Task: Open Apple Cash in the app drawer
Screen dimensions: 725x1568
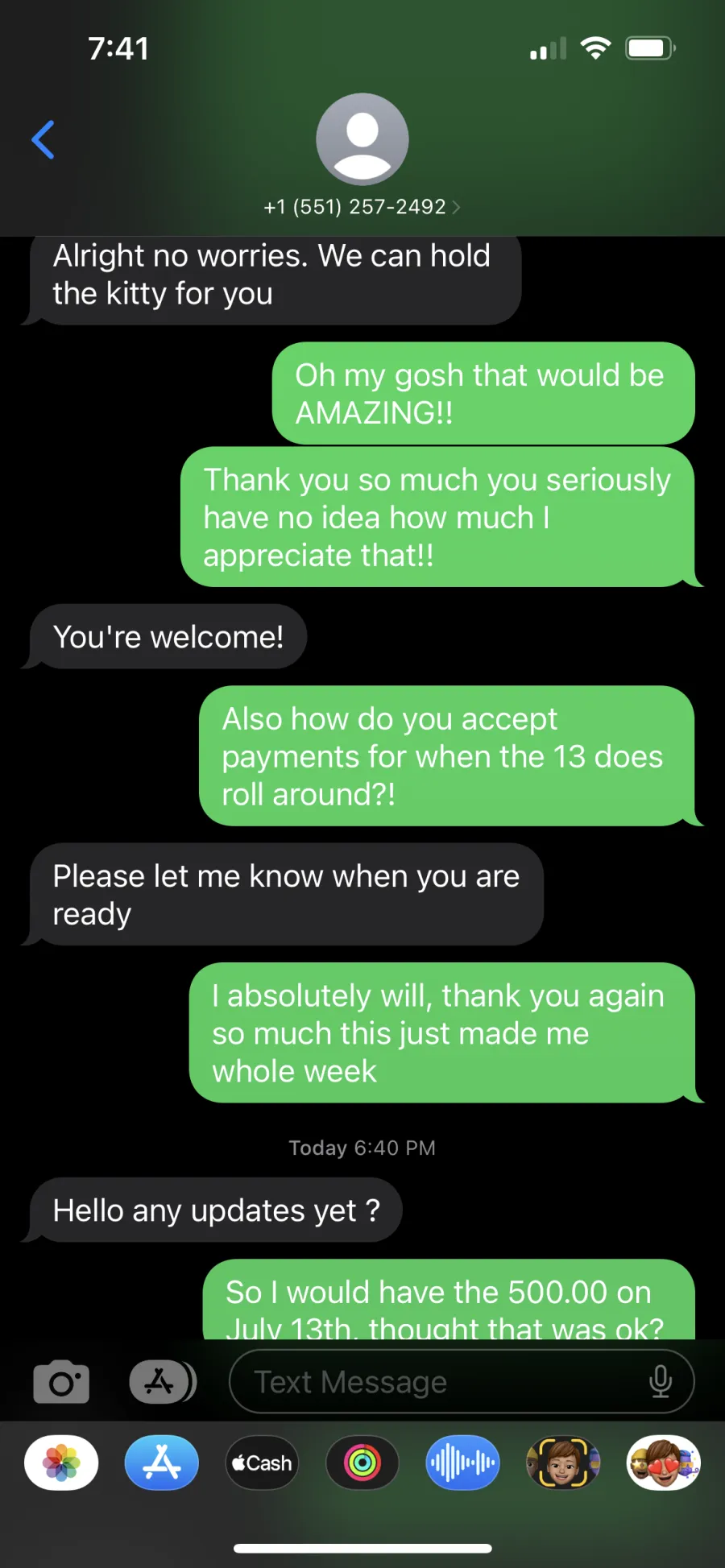Action: 262,1463
